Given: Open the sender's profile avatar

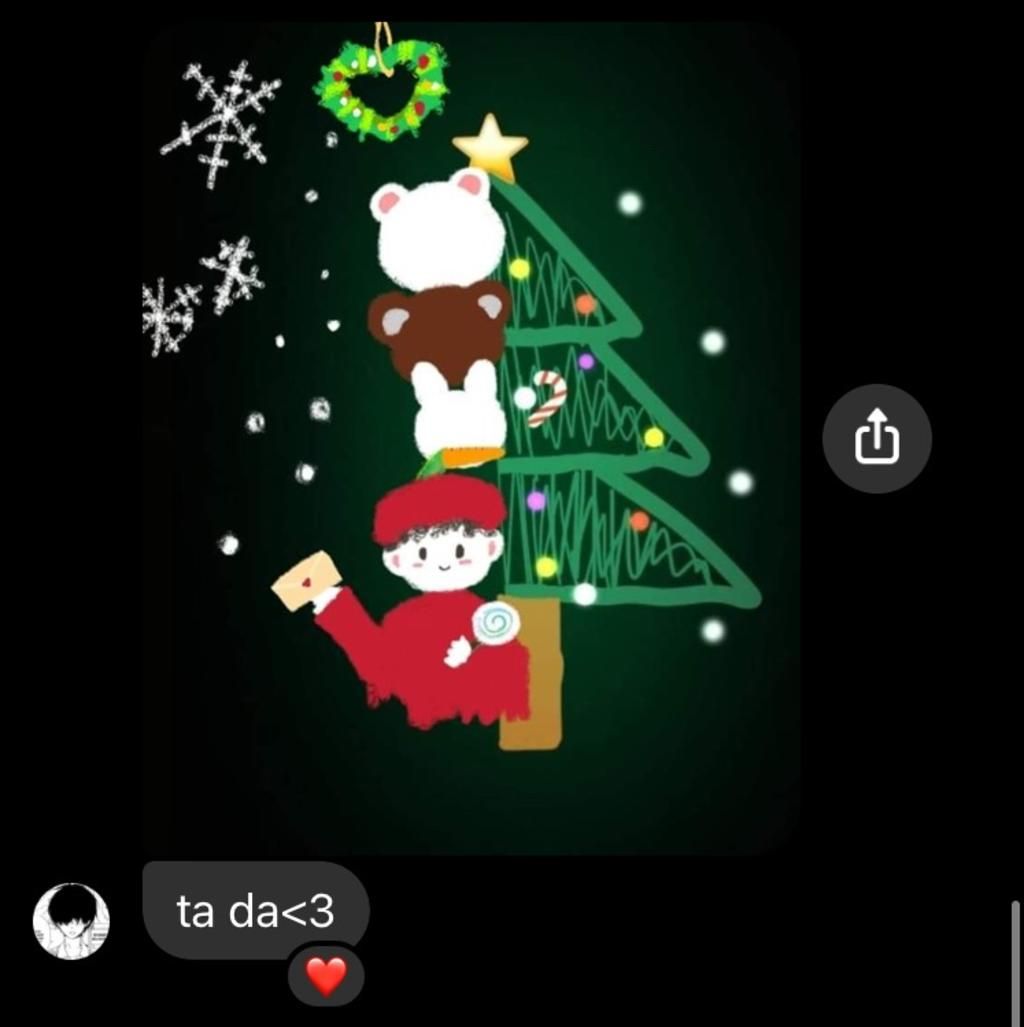Looking at the screenshot, I should point(71,921).
